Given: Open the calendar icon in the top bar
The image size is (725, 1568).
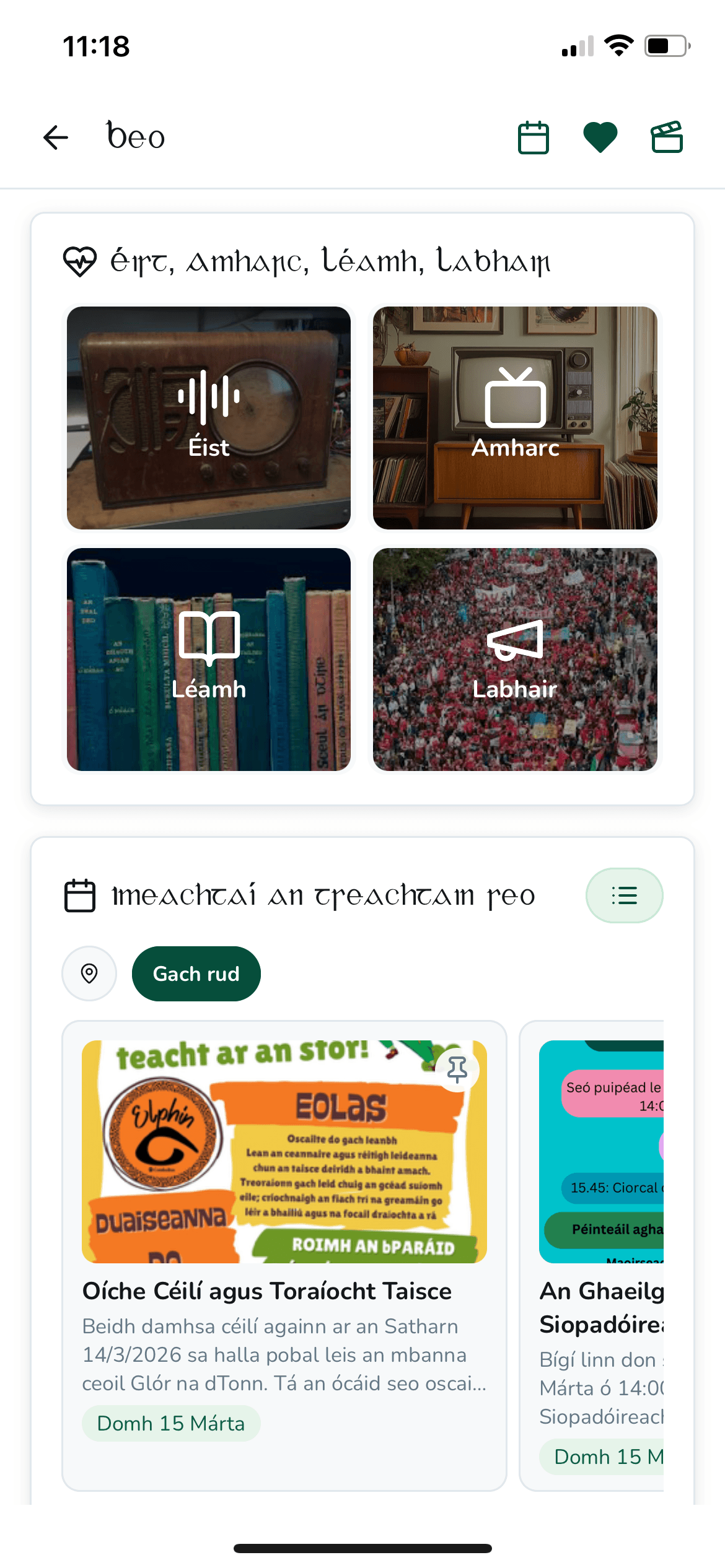Looking at the screenshot, I should coord(532,137).
